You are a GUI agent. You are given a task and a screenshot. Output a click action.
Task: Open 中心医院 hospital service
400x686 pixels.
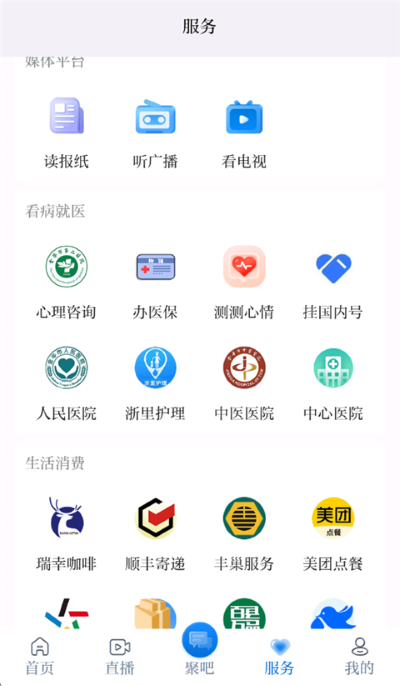coord(333,384)
